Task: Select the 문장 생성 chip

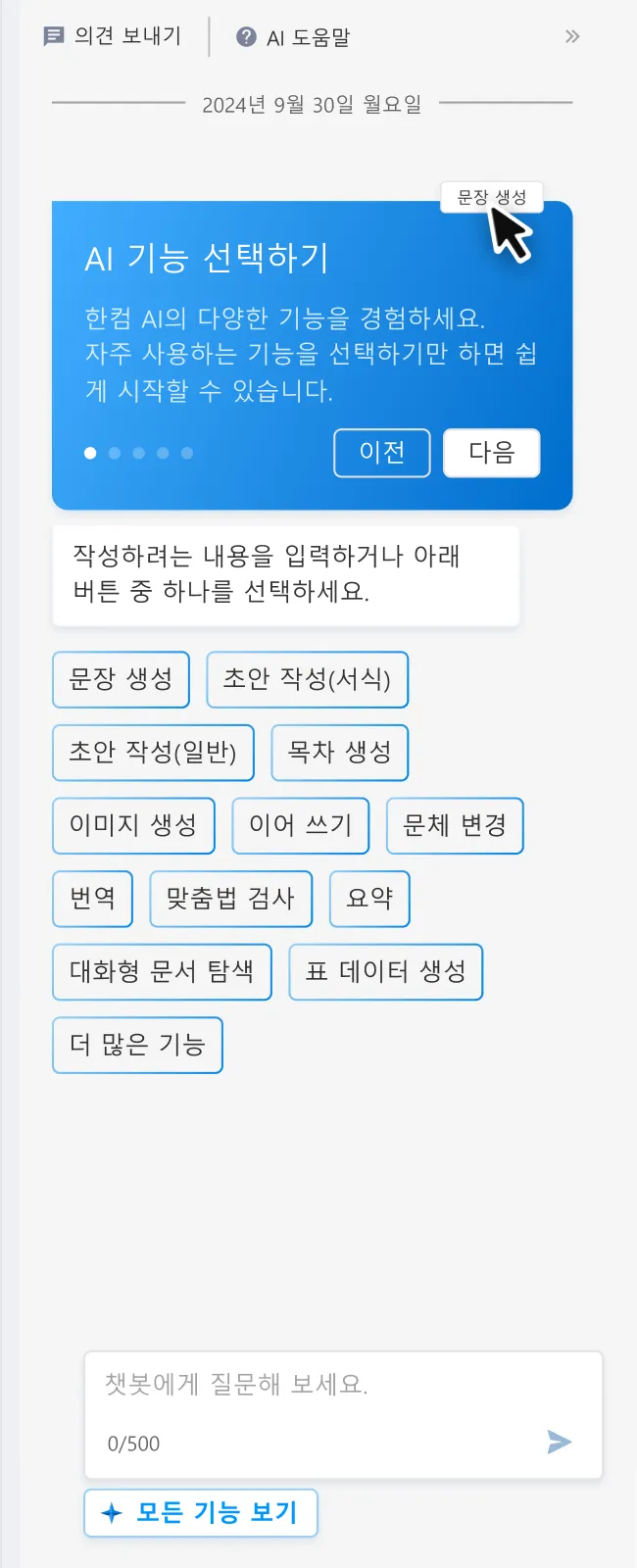Action: [121, 679]
